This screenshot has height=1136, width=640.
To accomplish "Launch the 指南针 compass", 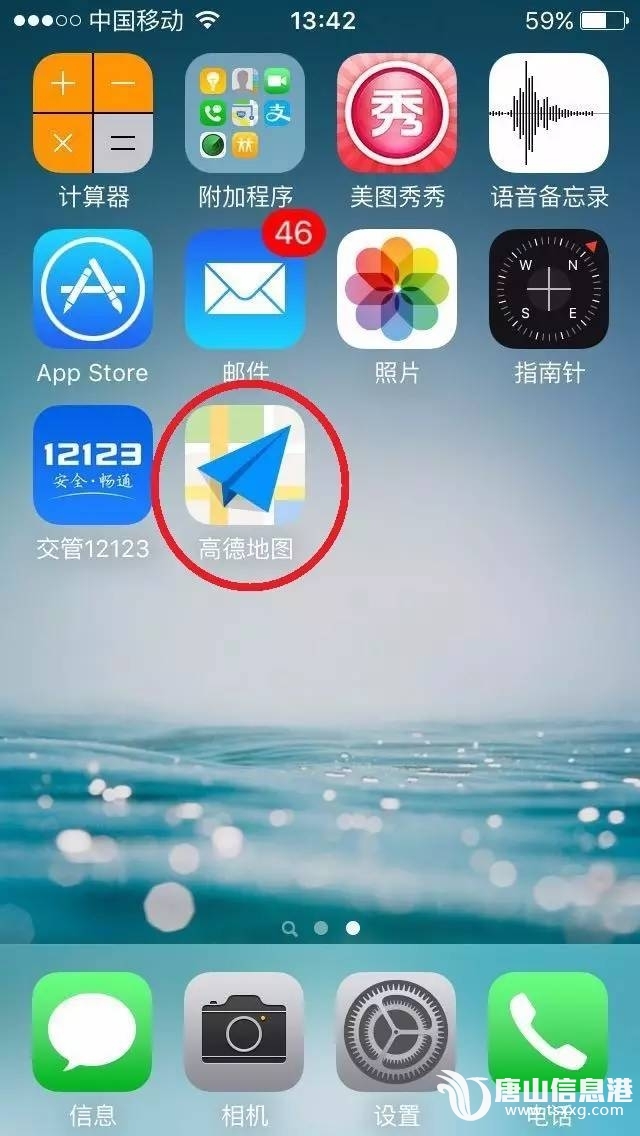I will click(549, 289).
